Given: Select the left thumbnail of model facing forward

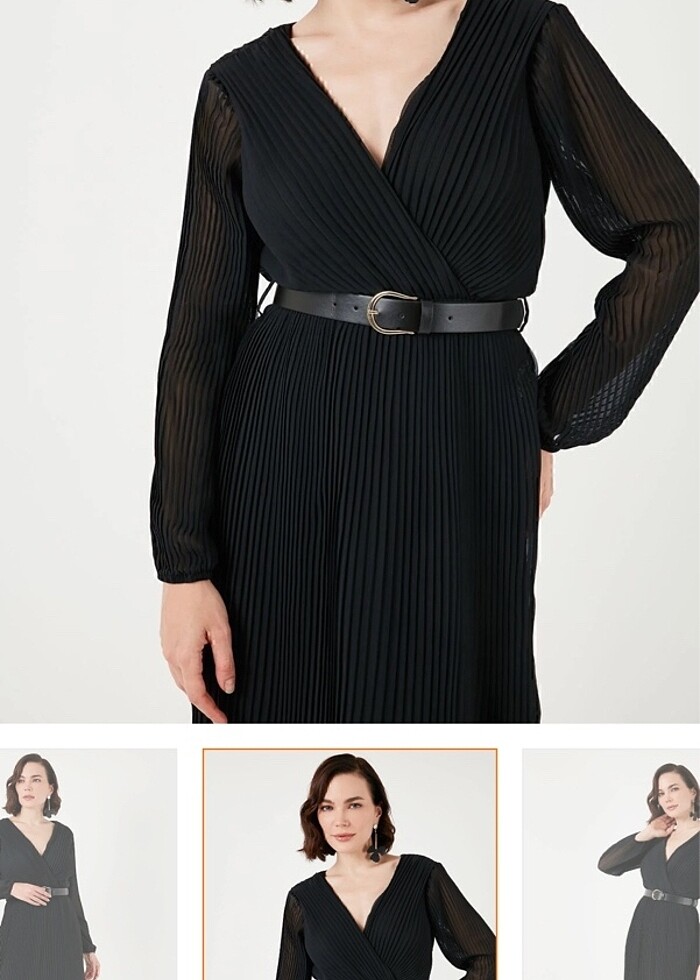Looking at the screenshot, I should point(88,864).
